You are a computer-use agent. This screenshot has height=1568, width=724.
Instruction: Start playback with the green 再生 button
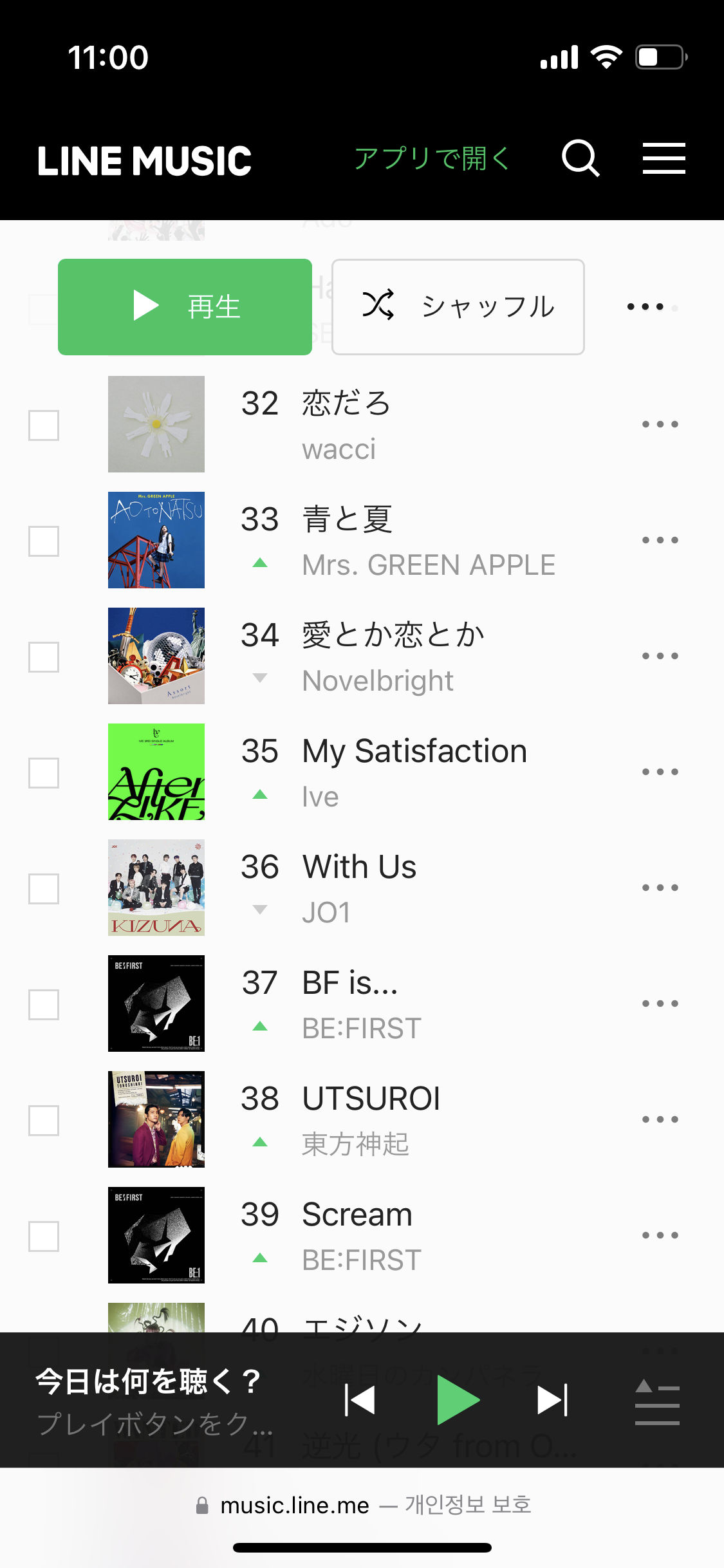coord(185,306)
